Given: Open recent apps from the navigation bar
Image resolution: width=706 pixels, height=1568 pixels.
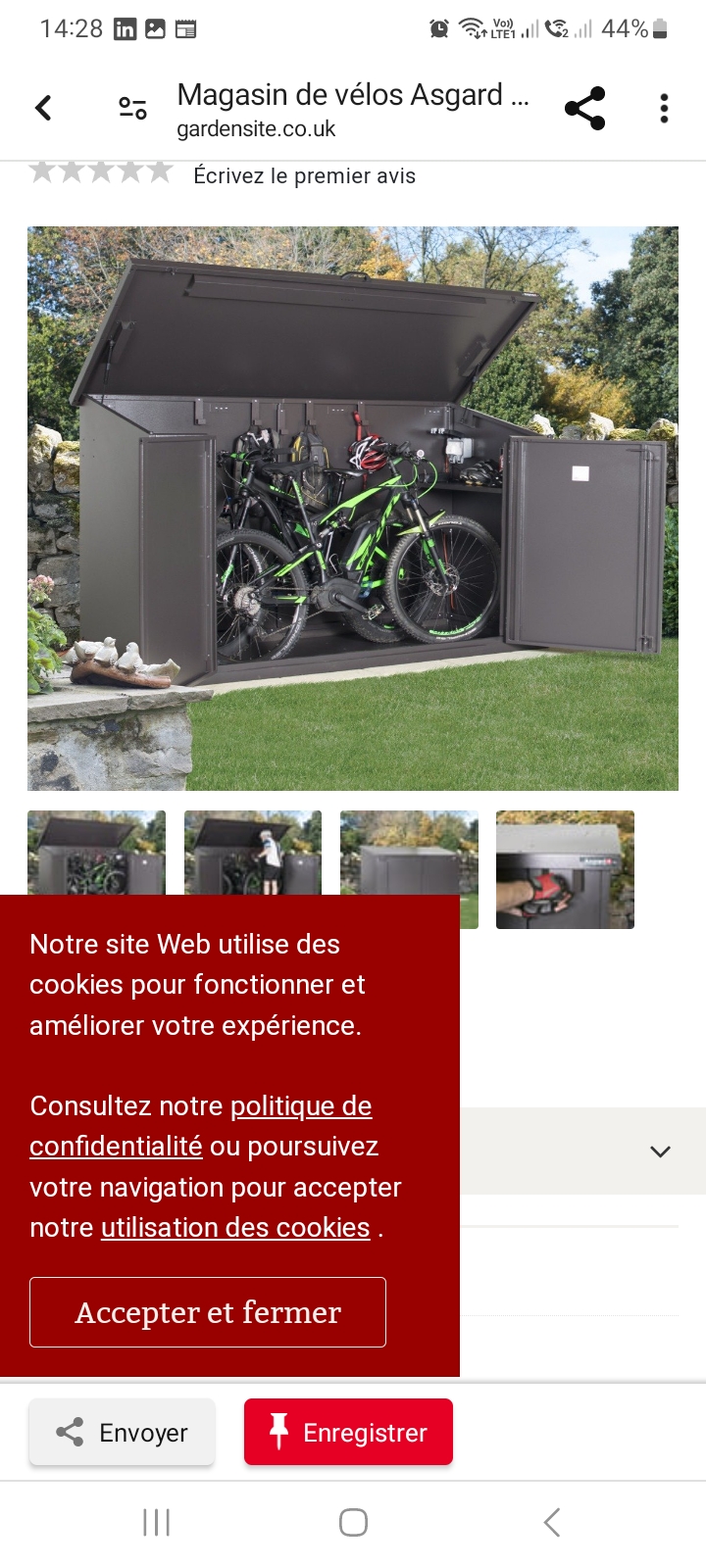Looking at the screenshot, I should [x=156, y=1522].
